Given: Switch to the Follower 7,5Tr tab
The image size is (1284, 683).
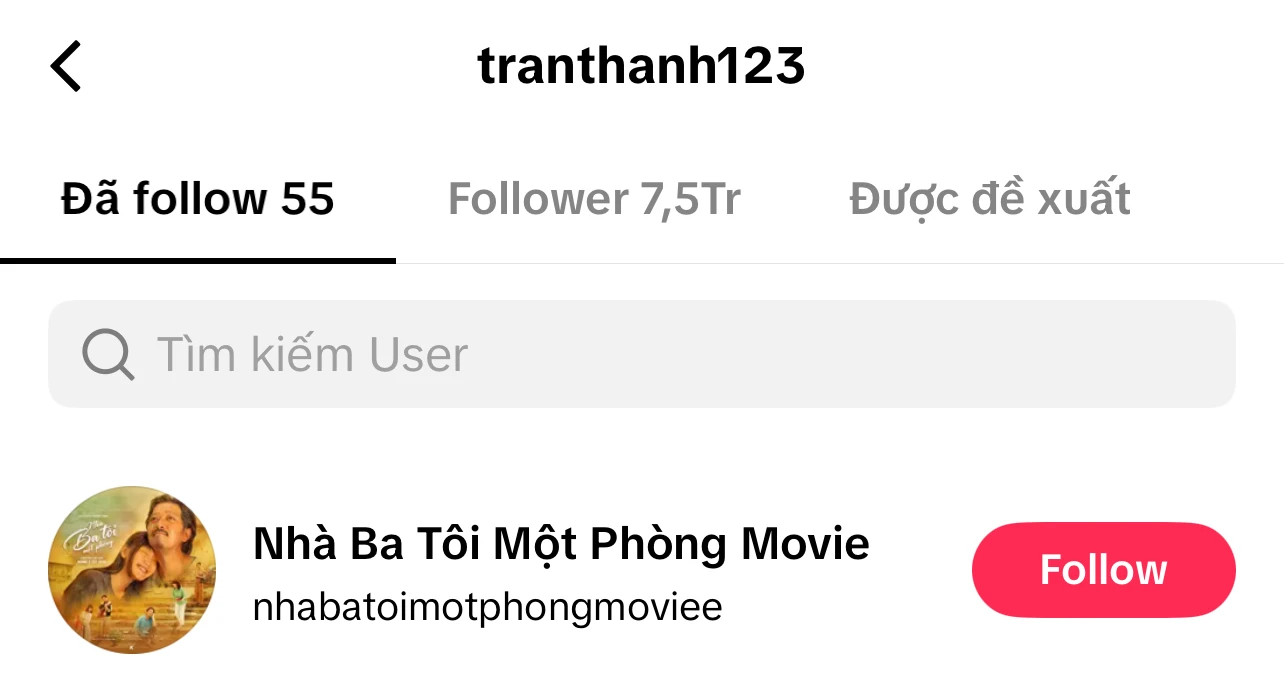Looking at the screenshot, I should tap(594, 199).
